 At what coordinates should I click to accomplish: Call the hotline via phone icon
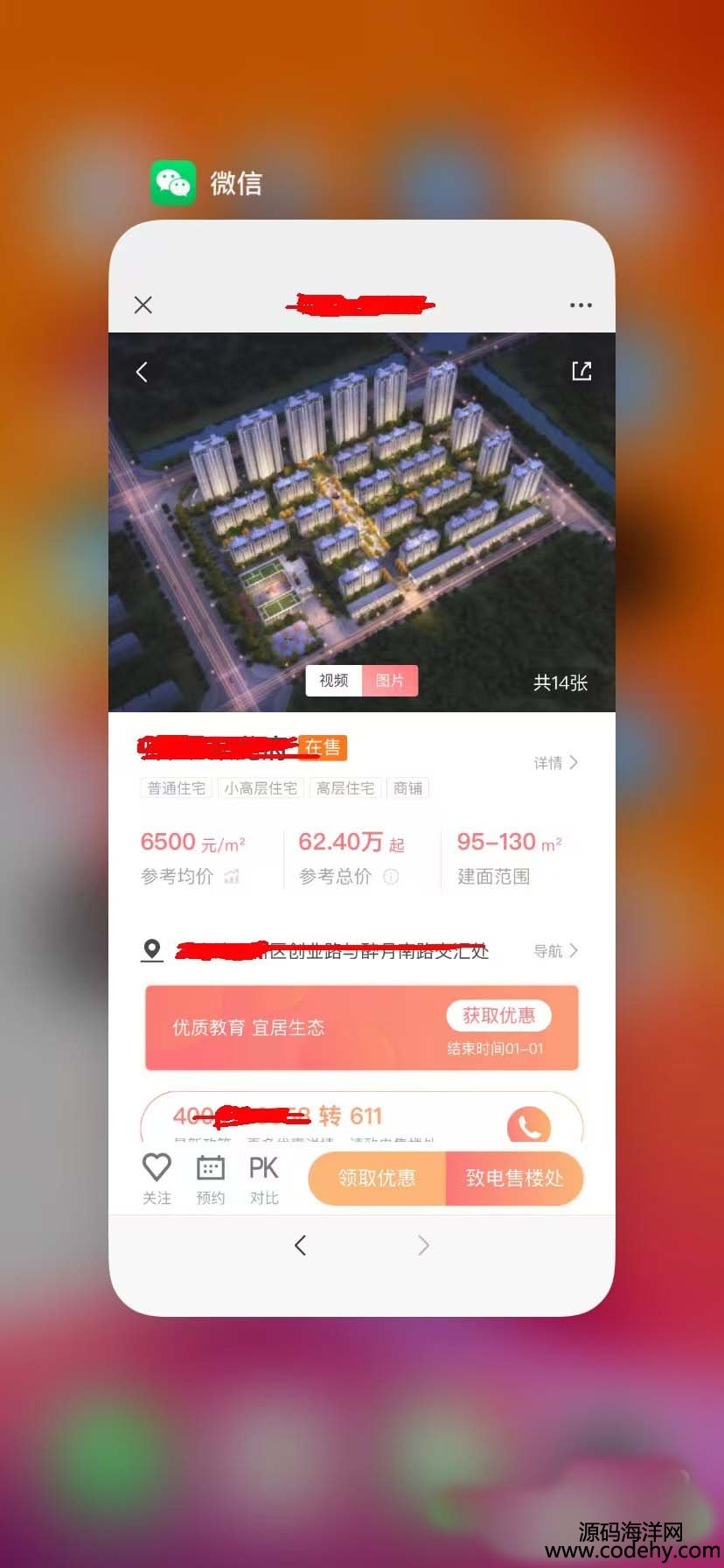[x=529, y=1126]
